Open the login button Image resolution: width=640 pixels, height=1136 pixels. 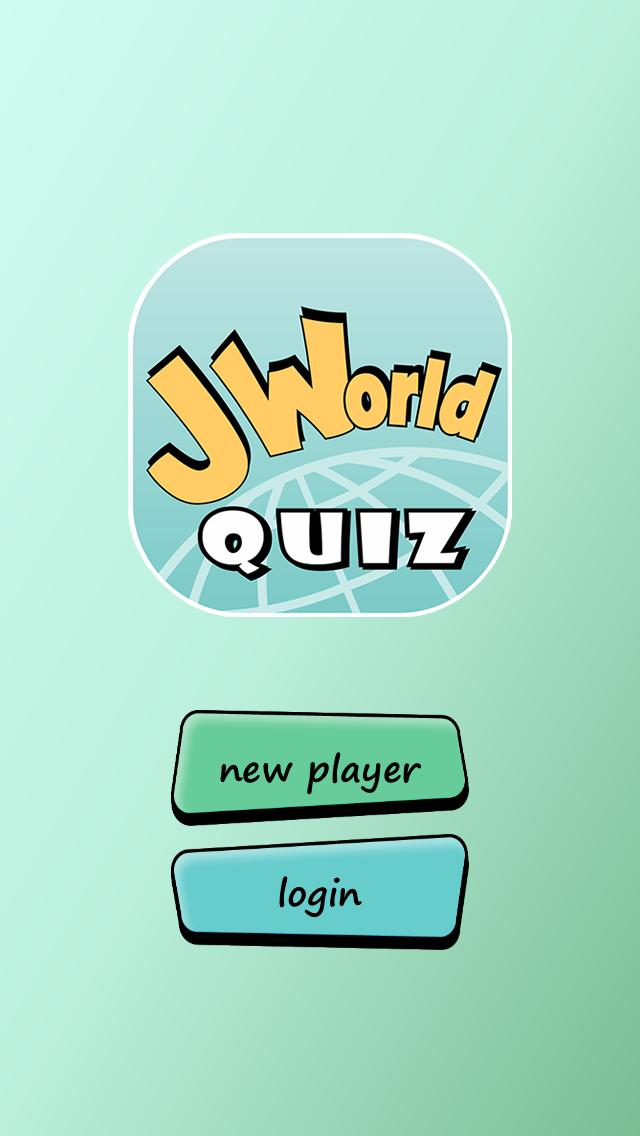[x=319, y=891]
